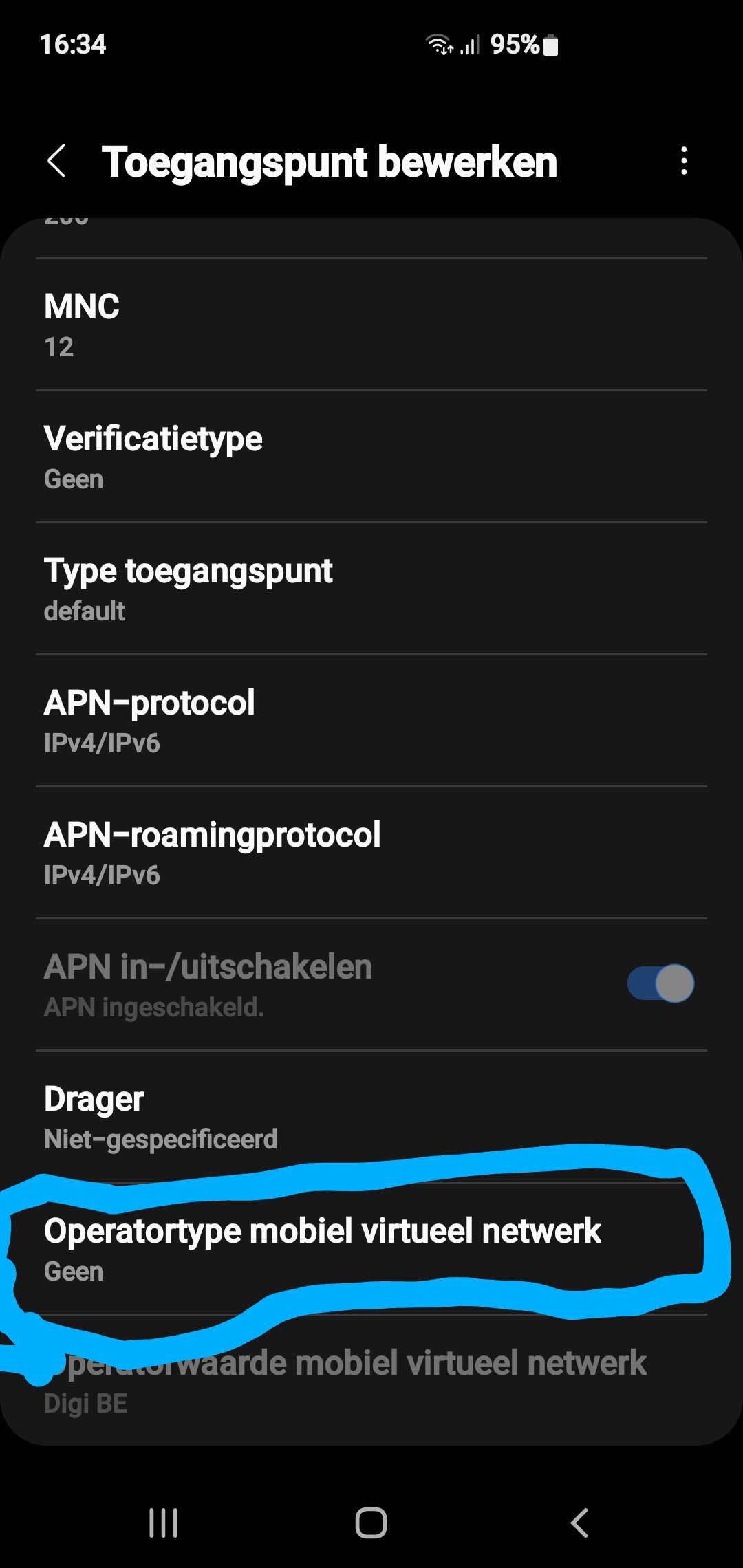Change the APN-protocol option

[x=371, y=721]
